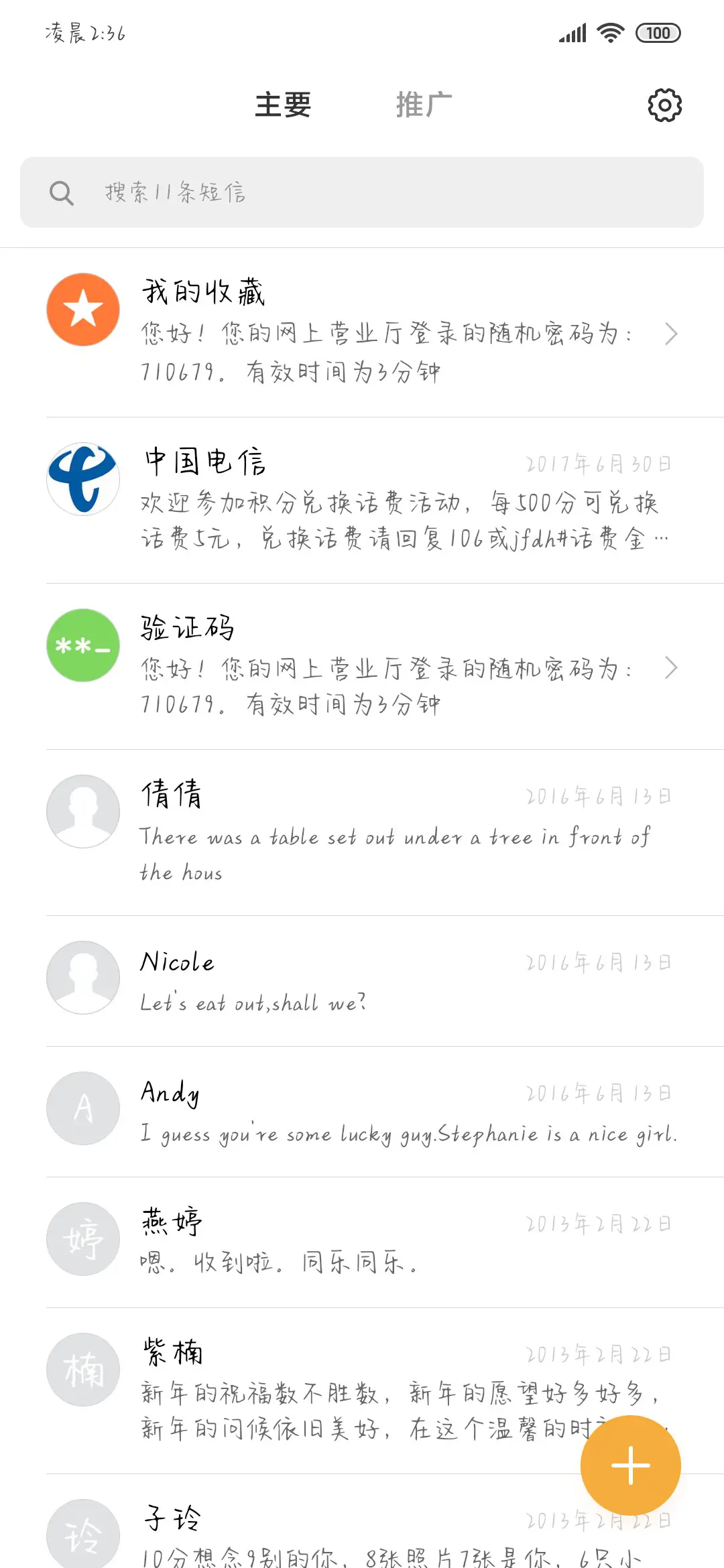Tap the 倩倩 contact avatar
Screen dimensions: 724x1568
(x=82, y=811)
